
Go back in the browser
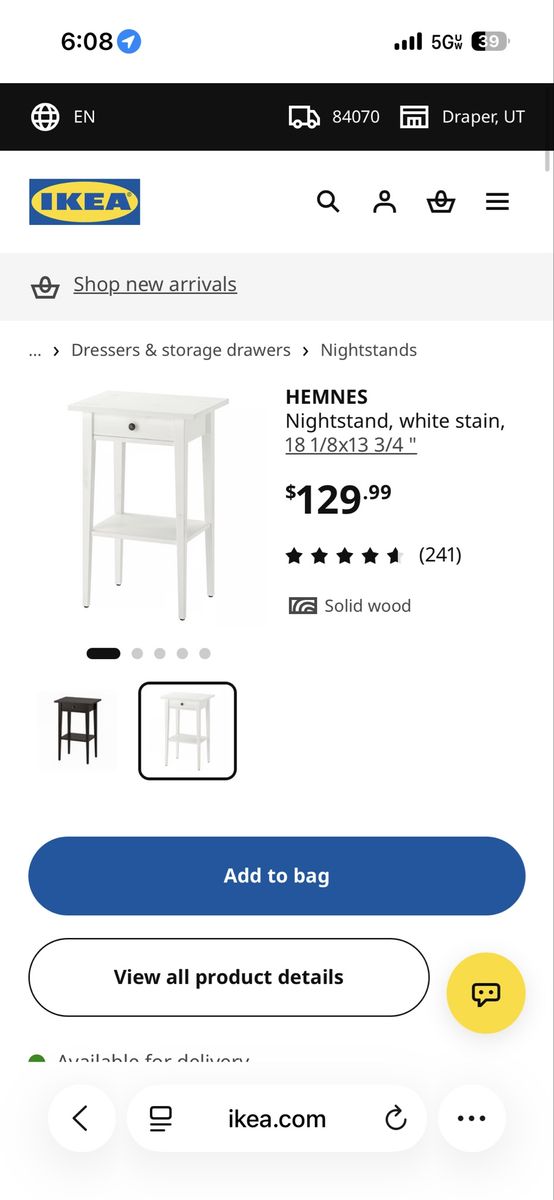click(81, 1118)
